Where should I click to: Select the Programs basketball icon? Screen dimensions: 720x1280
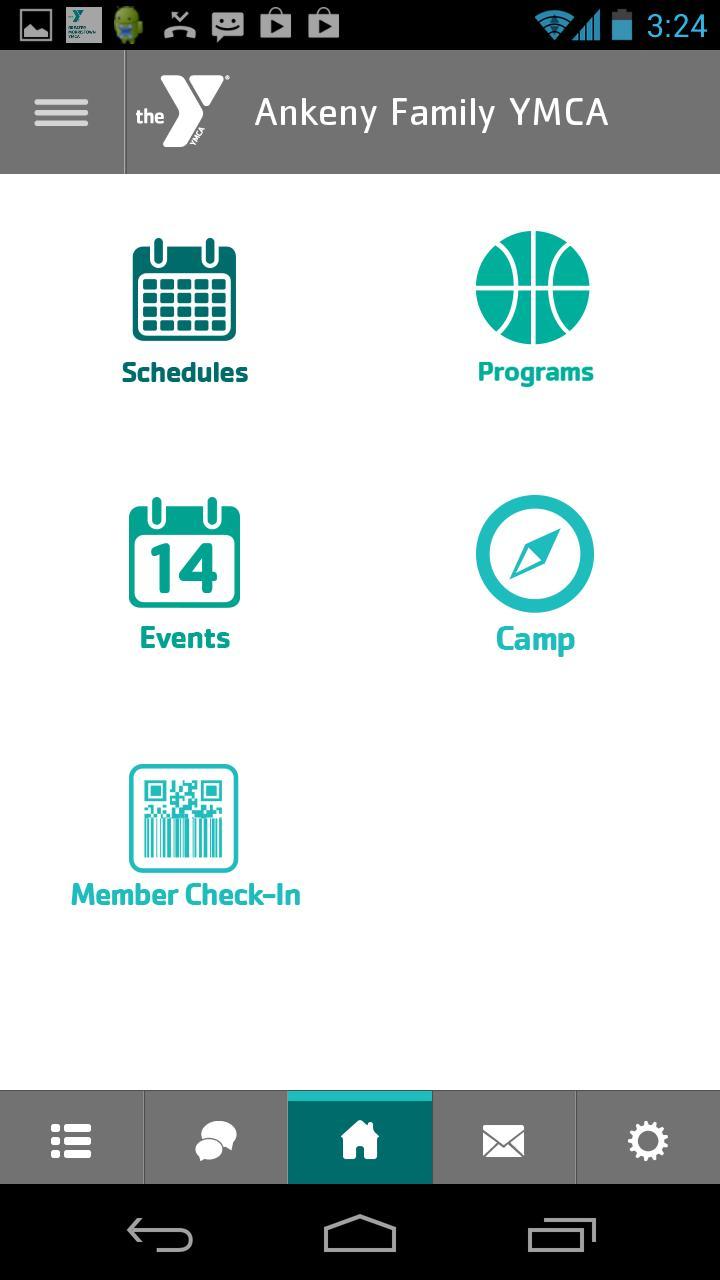(x=535, y=289)
